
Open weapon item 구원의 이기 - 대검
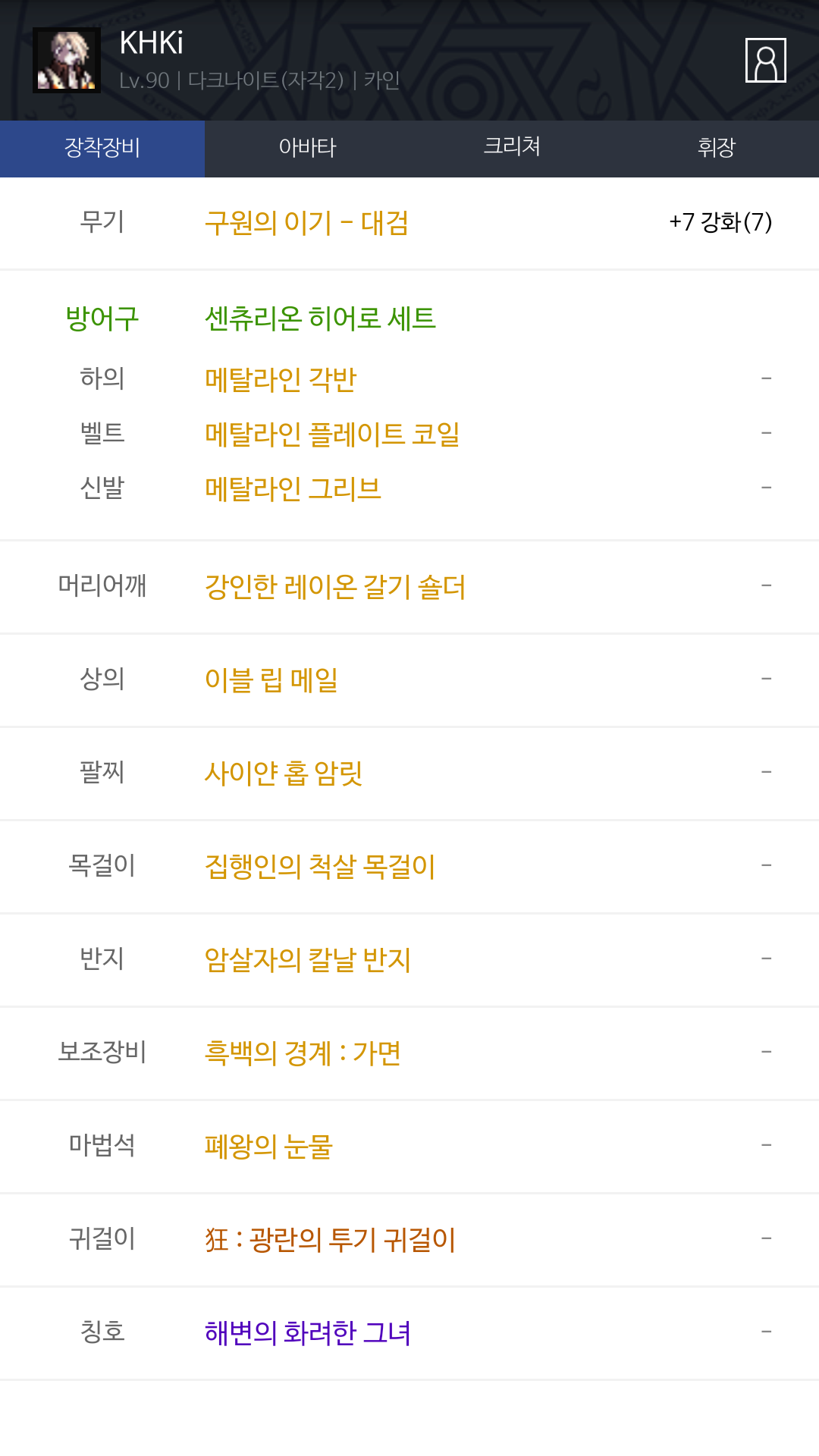click(307, 223)
